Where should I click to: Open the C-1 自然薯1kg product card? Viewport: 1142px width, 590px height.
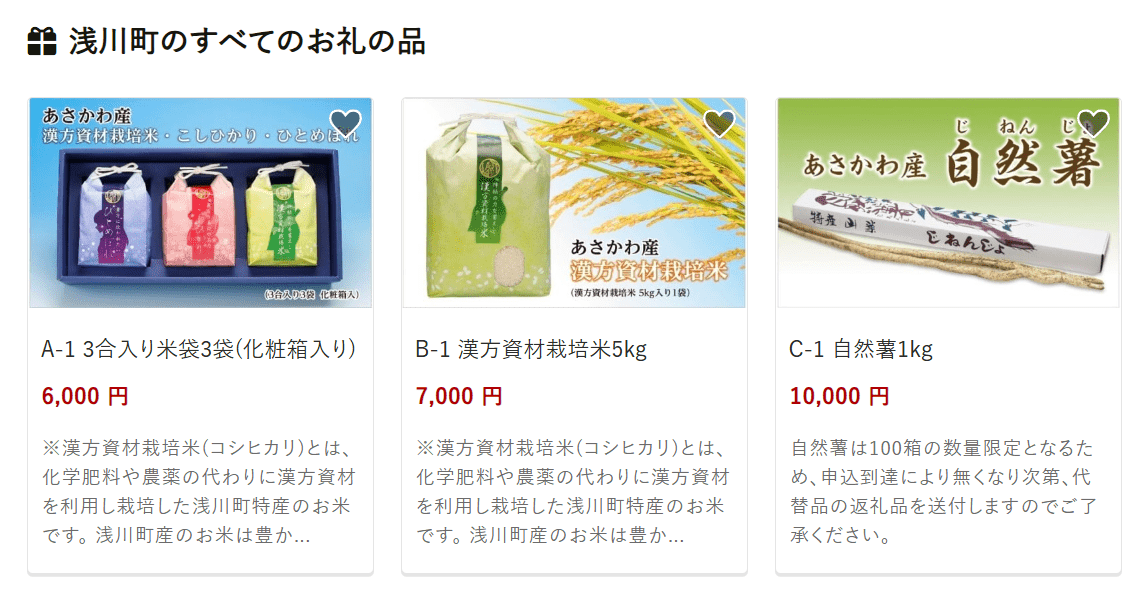click(x=861, y=349)
